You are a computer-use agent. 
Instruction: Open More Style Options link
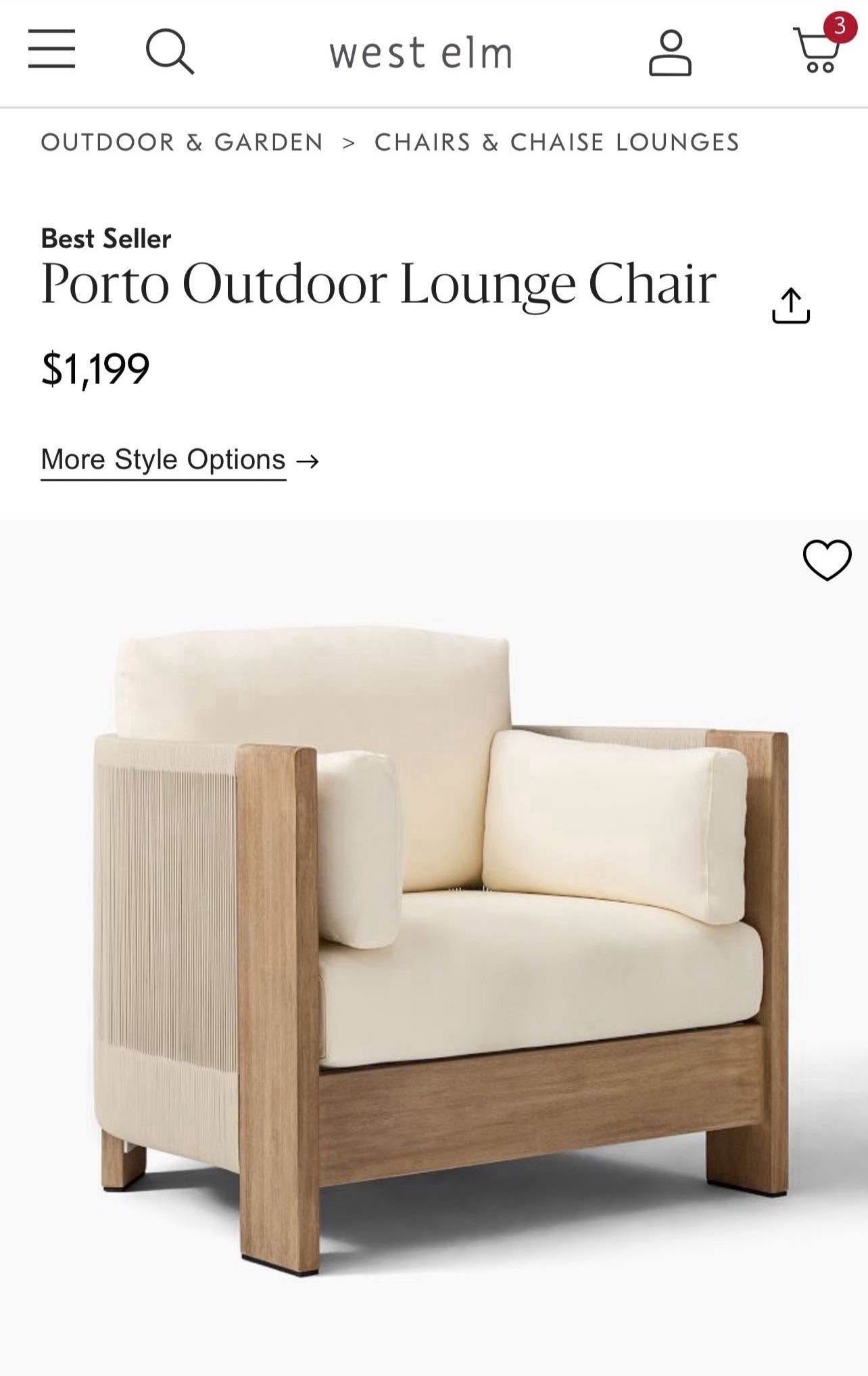click(162, 459)
